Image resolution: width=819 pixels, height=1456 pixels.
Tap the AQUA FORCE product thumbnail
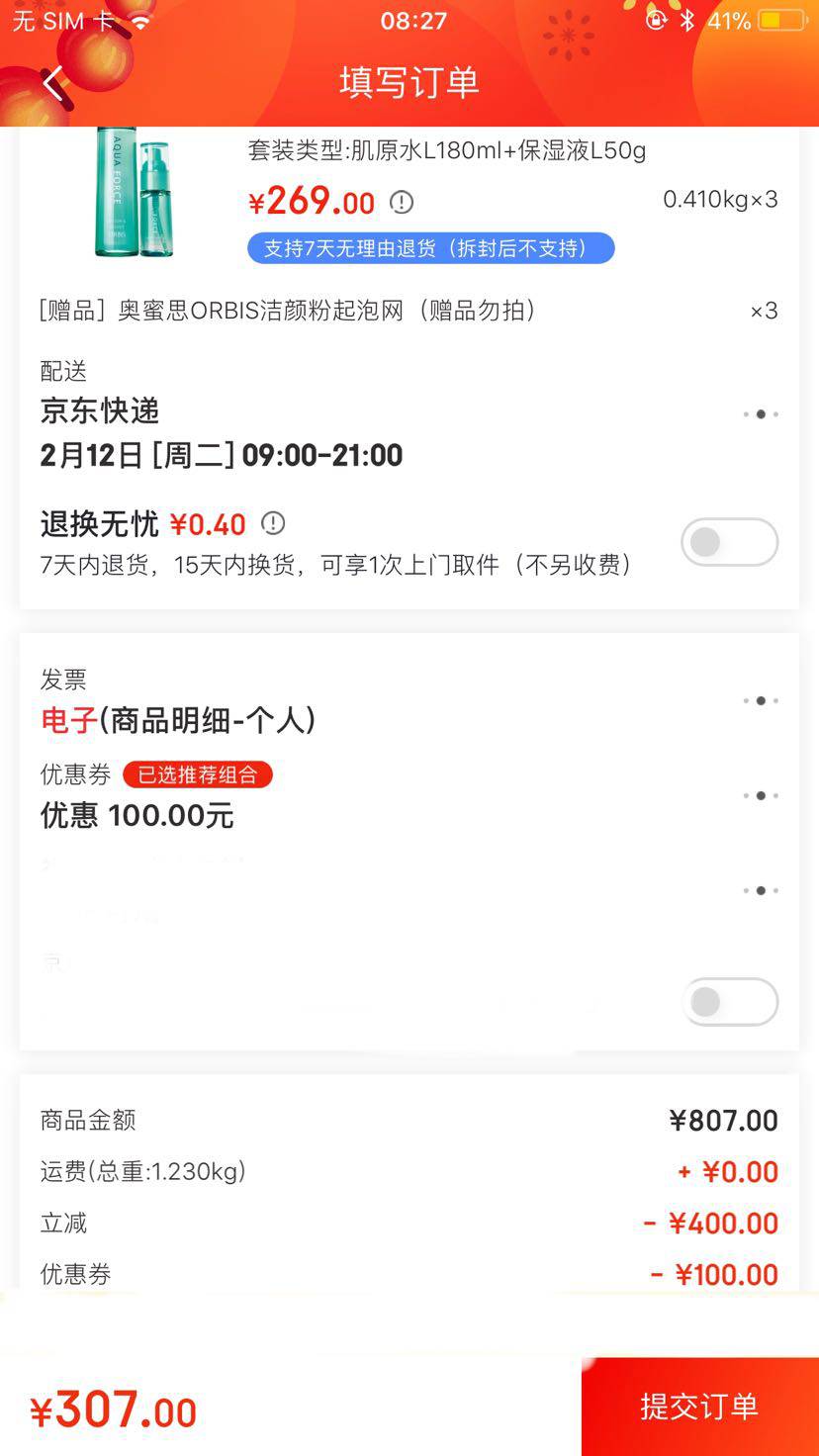tap(134, 196)
